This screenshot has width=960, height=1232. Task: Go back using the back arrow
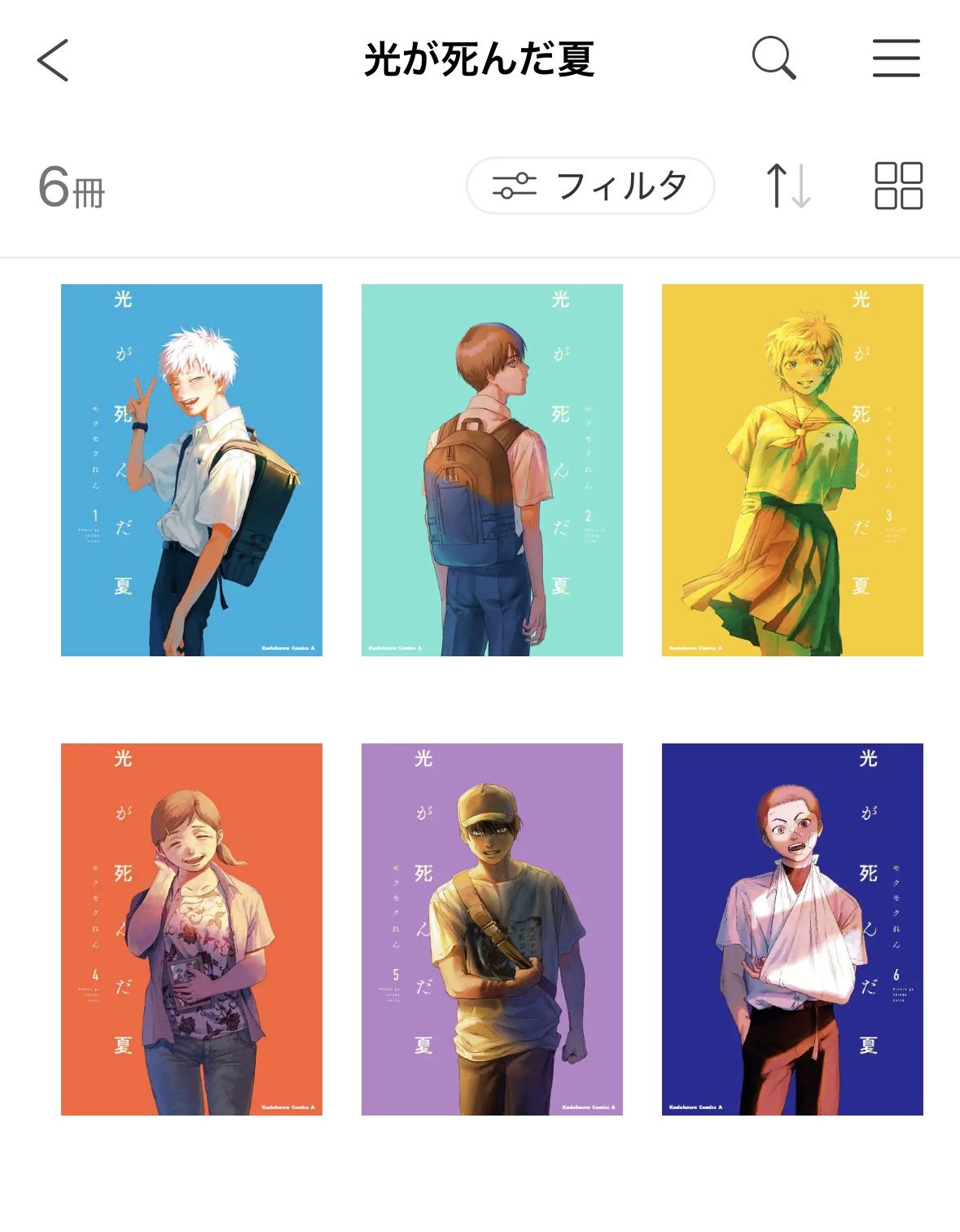tap(53, 60)
